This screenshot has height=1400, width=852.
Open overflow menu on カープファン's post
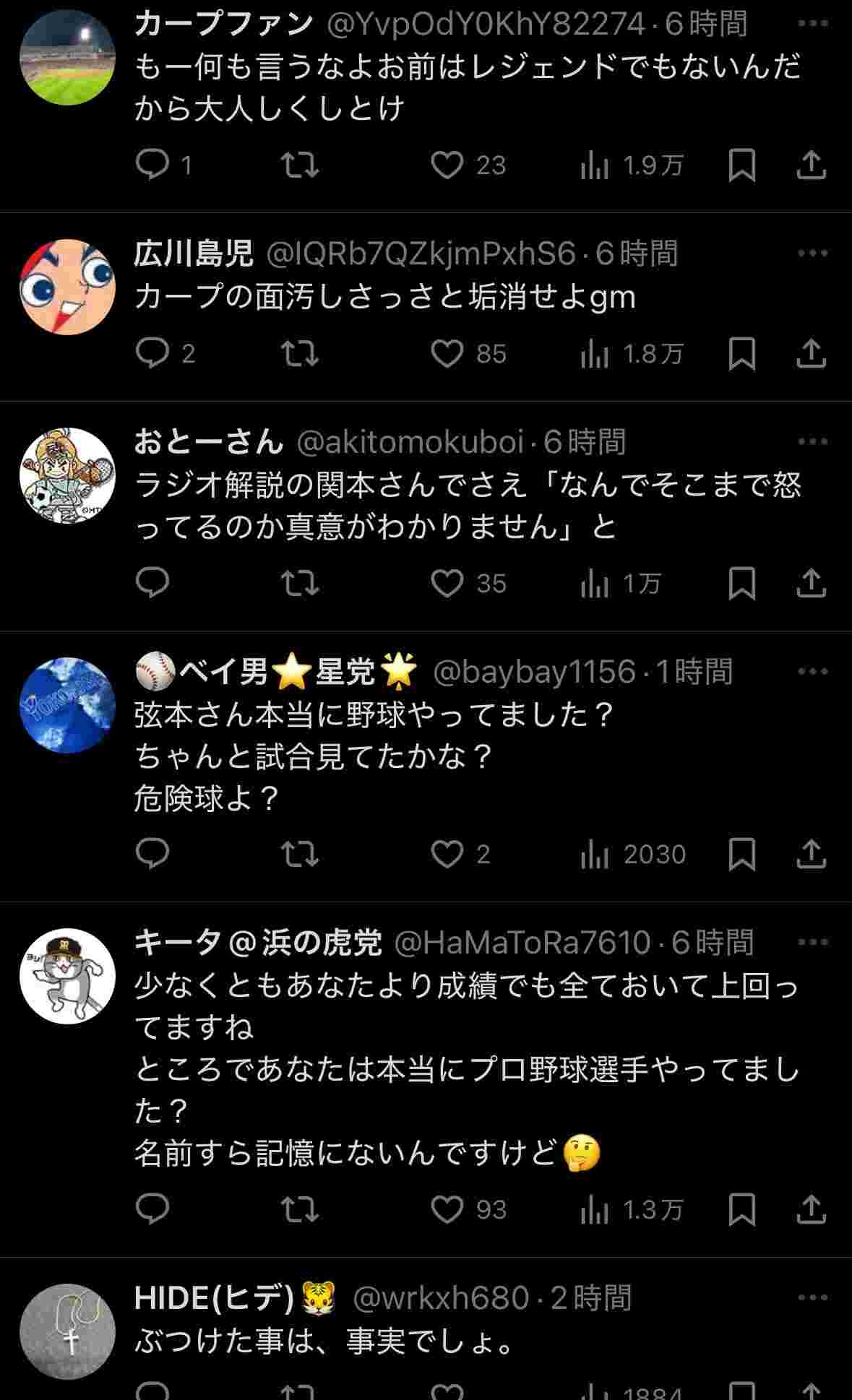812,24
